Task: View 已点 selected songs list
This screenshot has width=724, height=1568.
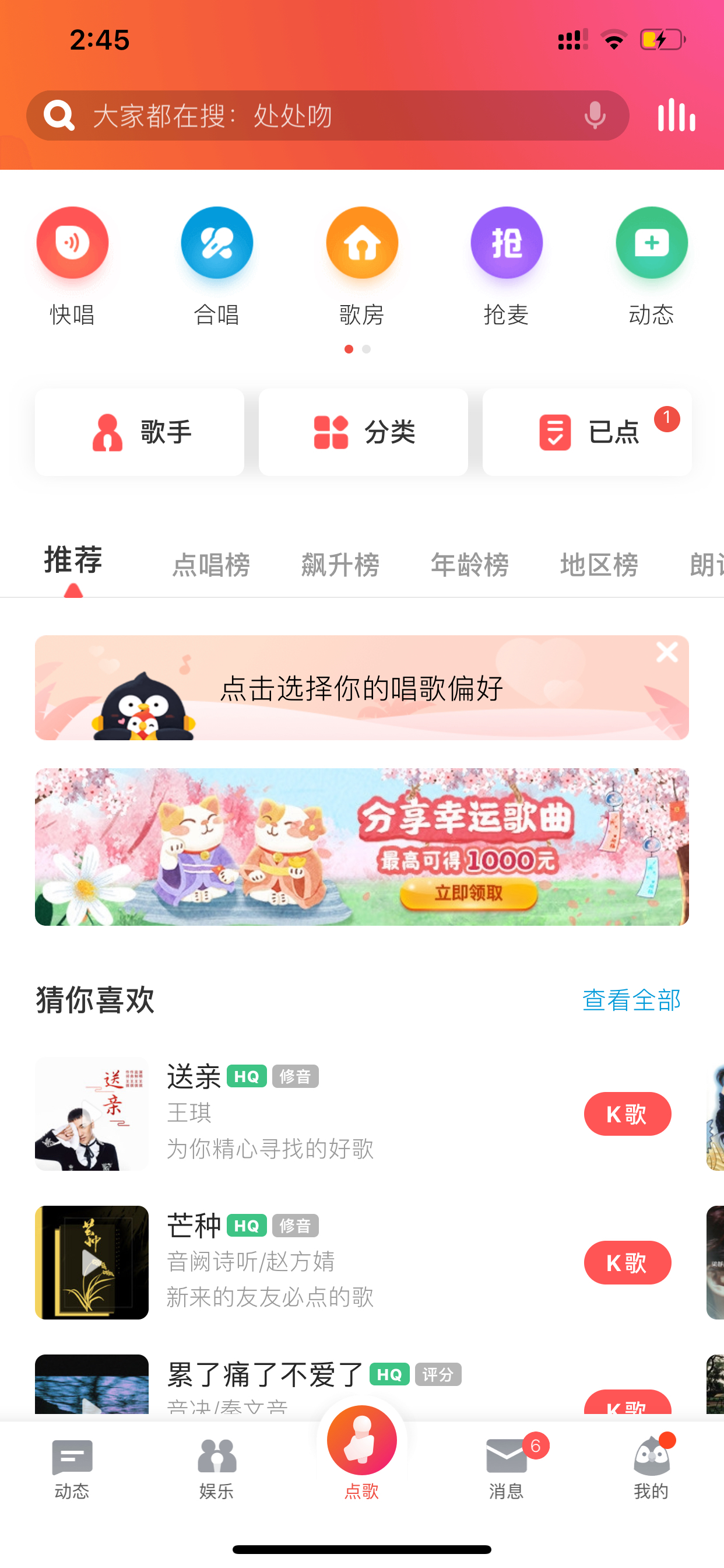Action: click(x=587, y=432)
